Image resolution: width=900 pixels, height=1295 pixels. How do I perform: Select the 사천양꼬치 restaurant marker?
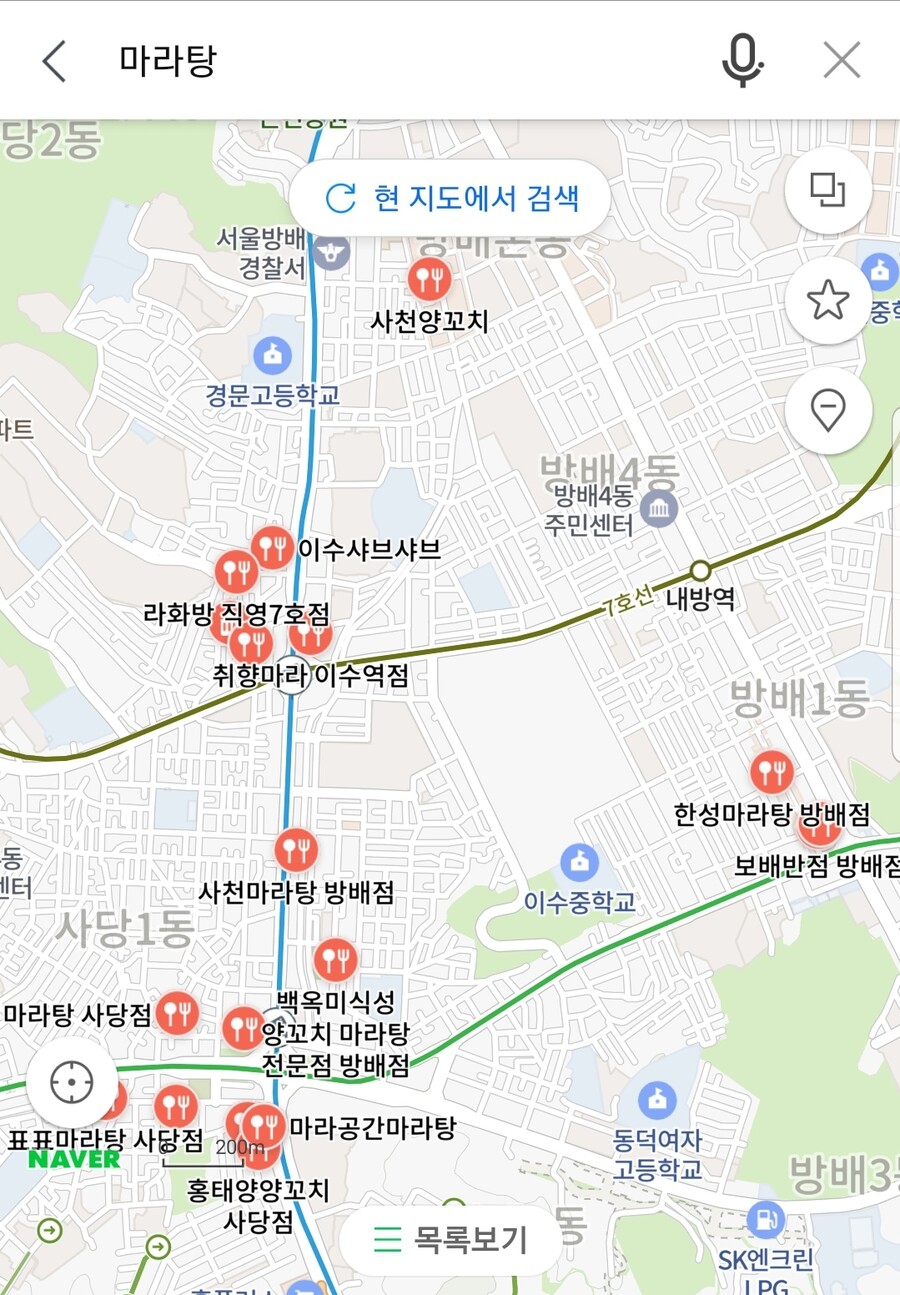pos(430,279)
